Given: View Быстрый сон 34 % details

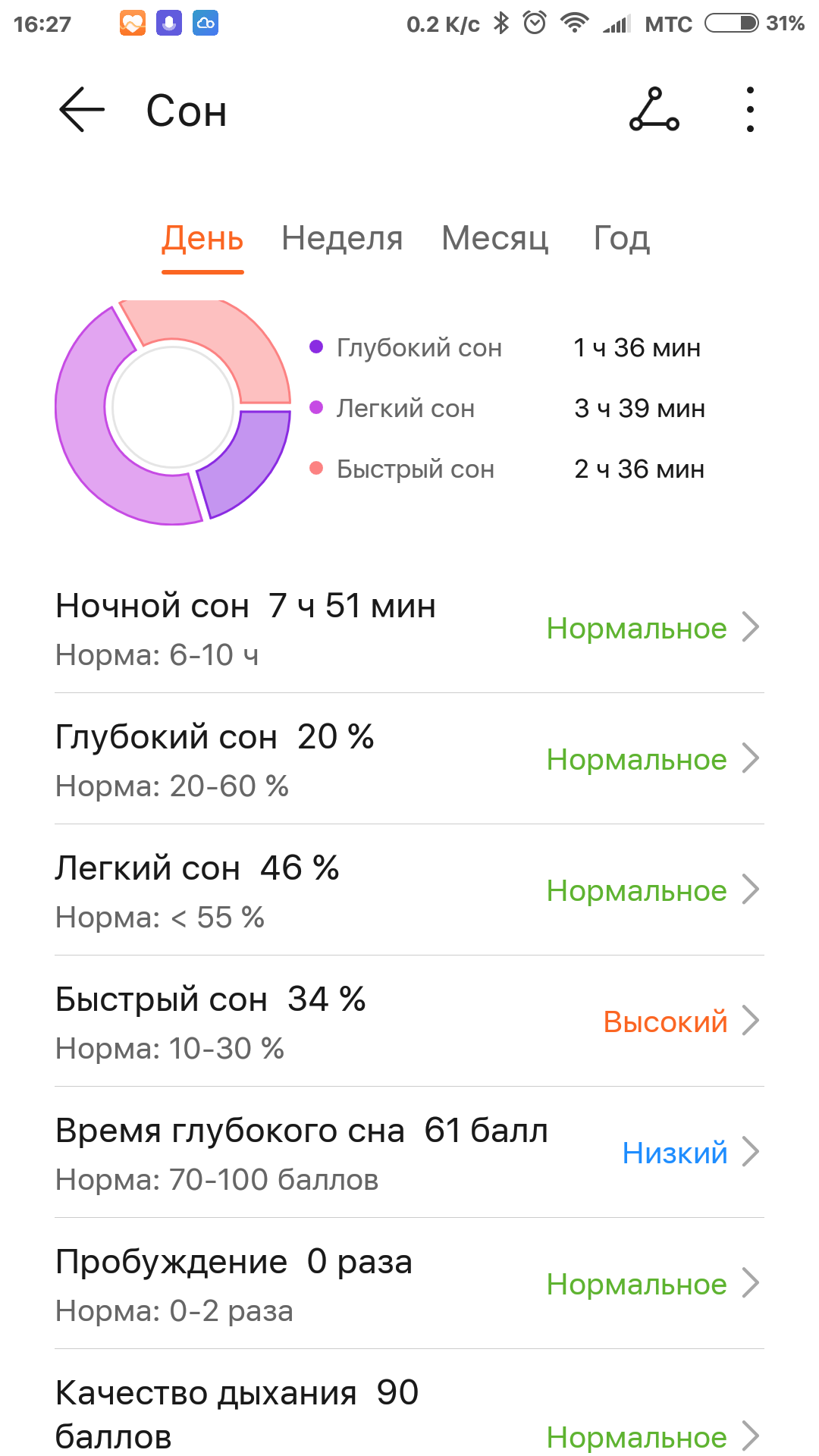Looking at the screenshot, I should pyautogui.click(x=409, y=1021).
